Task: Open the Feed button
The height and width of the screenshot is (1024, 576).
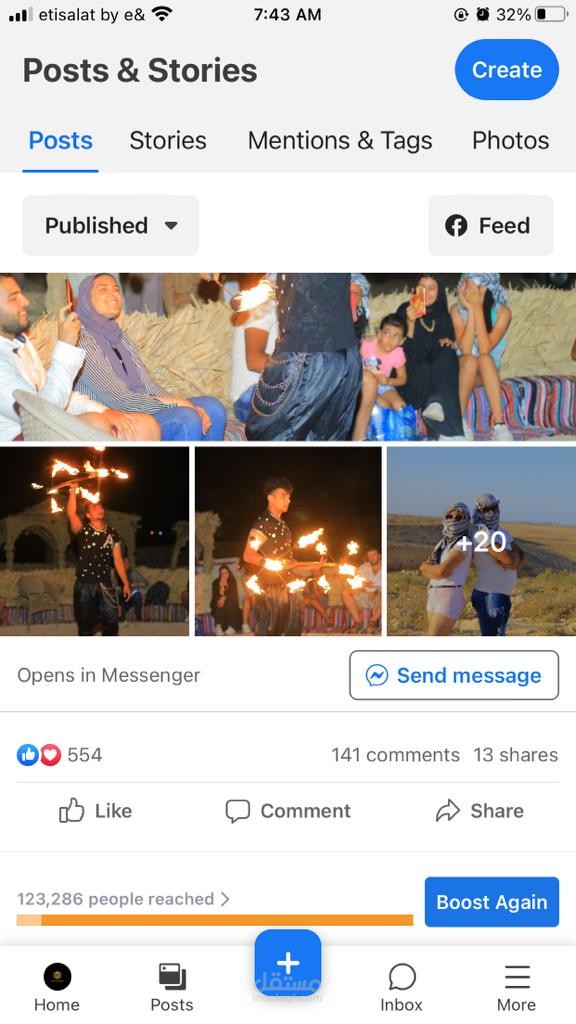Action: tap(491, 225)
